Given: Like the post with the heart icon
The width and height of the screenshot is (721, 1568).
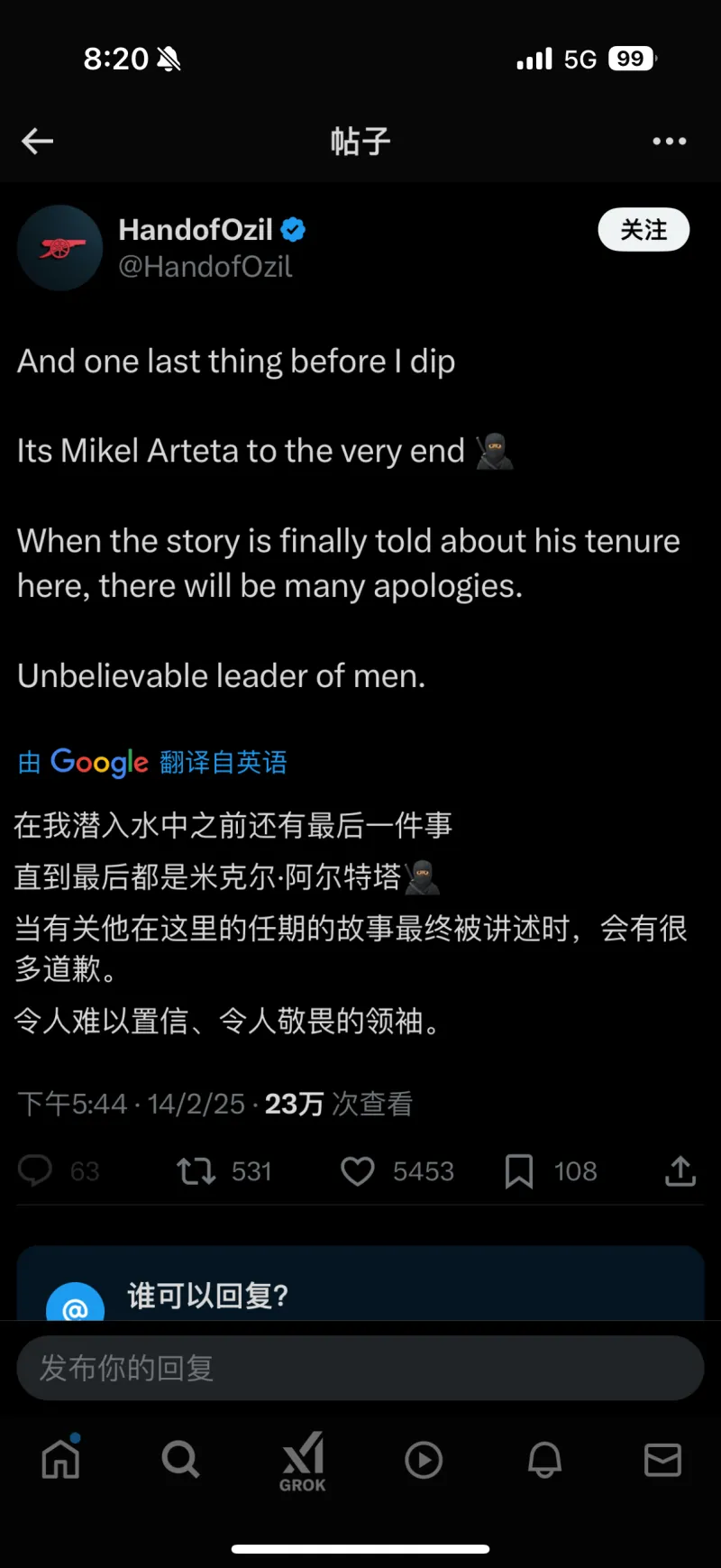Looking at the screenshot, I should (358, 1170).
